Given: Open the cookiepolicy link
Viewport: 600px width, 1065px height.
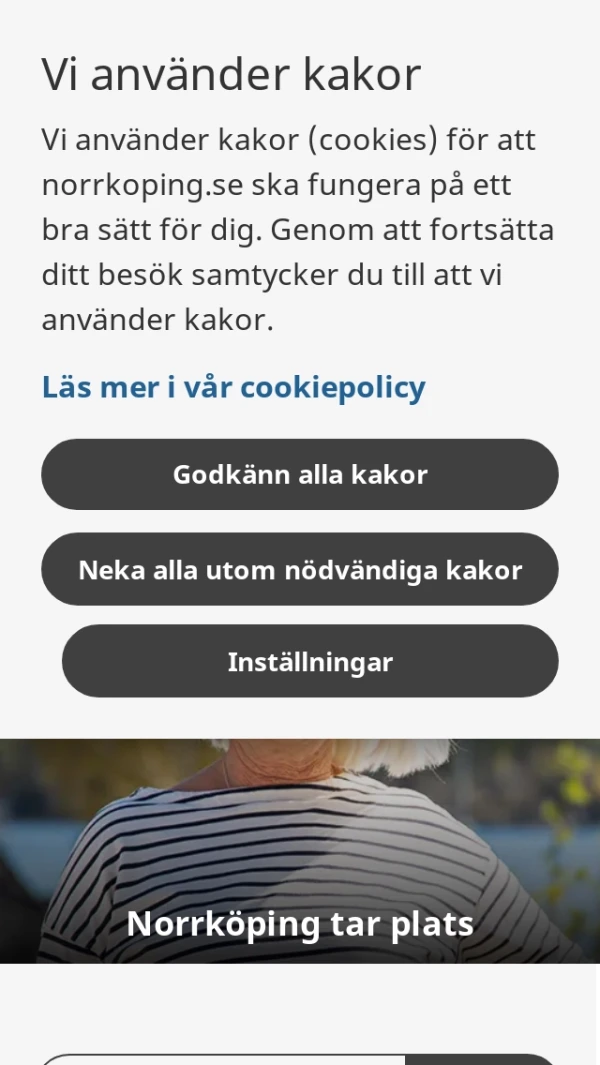Looking at the screenshot, I should click(x=233, y=387).
